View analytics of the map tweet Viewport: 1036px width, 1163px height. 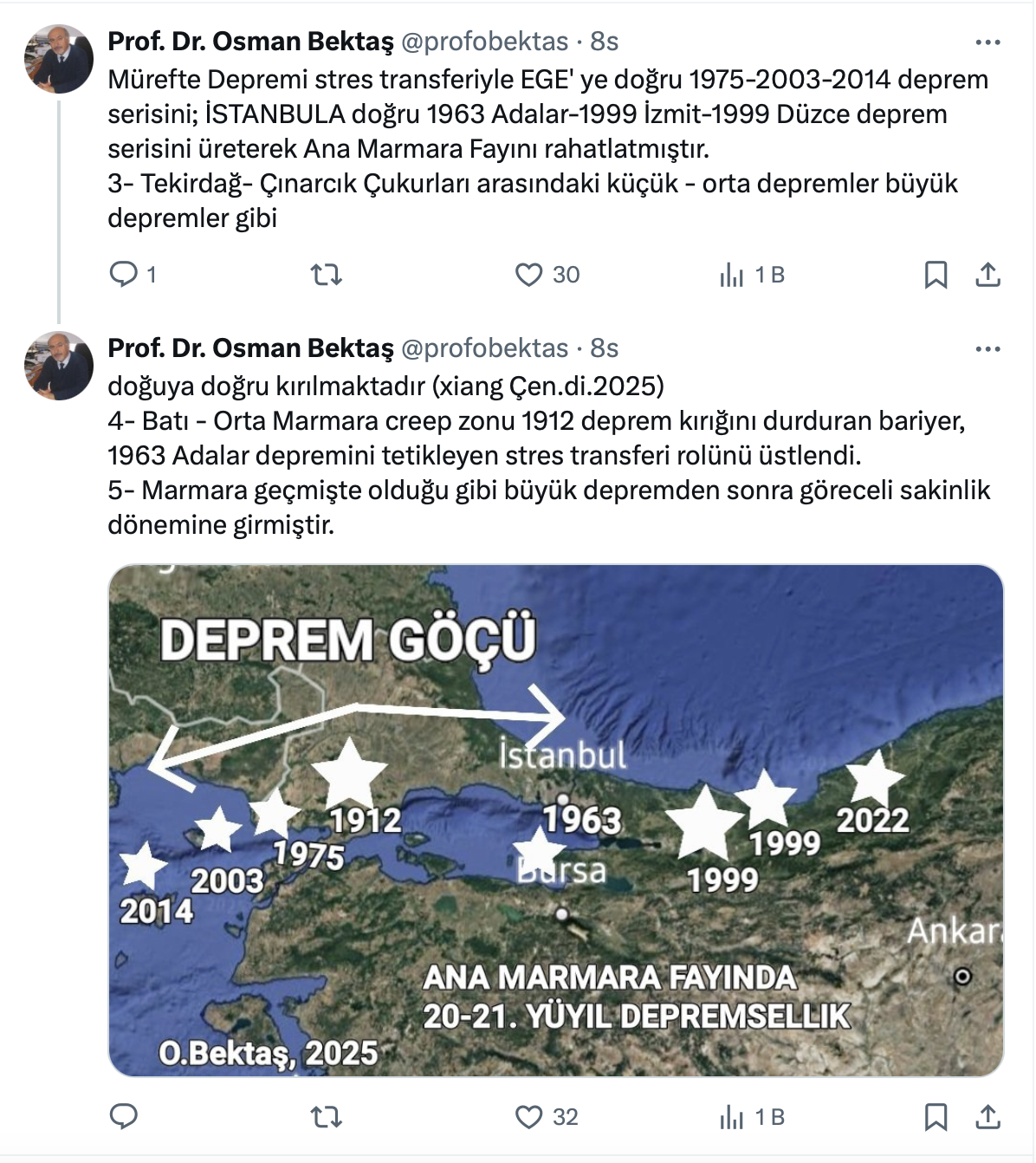pyautogui.click(x=732, y=1117)
